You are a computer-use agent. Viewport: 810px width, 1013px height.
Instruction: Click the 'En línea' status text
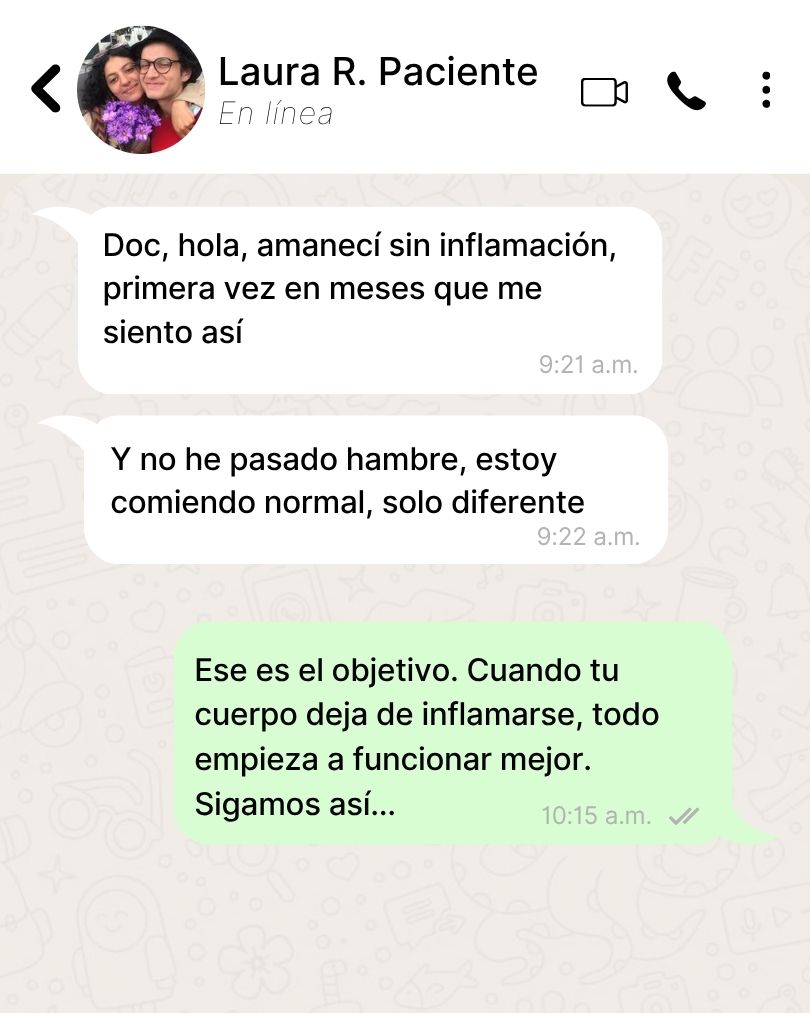pyautogui.click(x=275, y=113)
